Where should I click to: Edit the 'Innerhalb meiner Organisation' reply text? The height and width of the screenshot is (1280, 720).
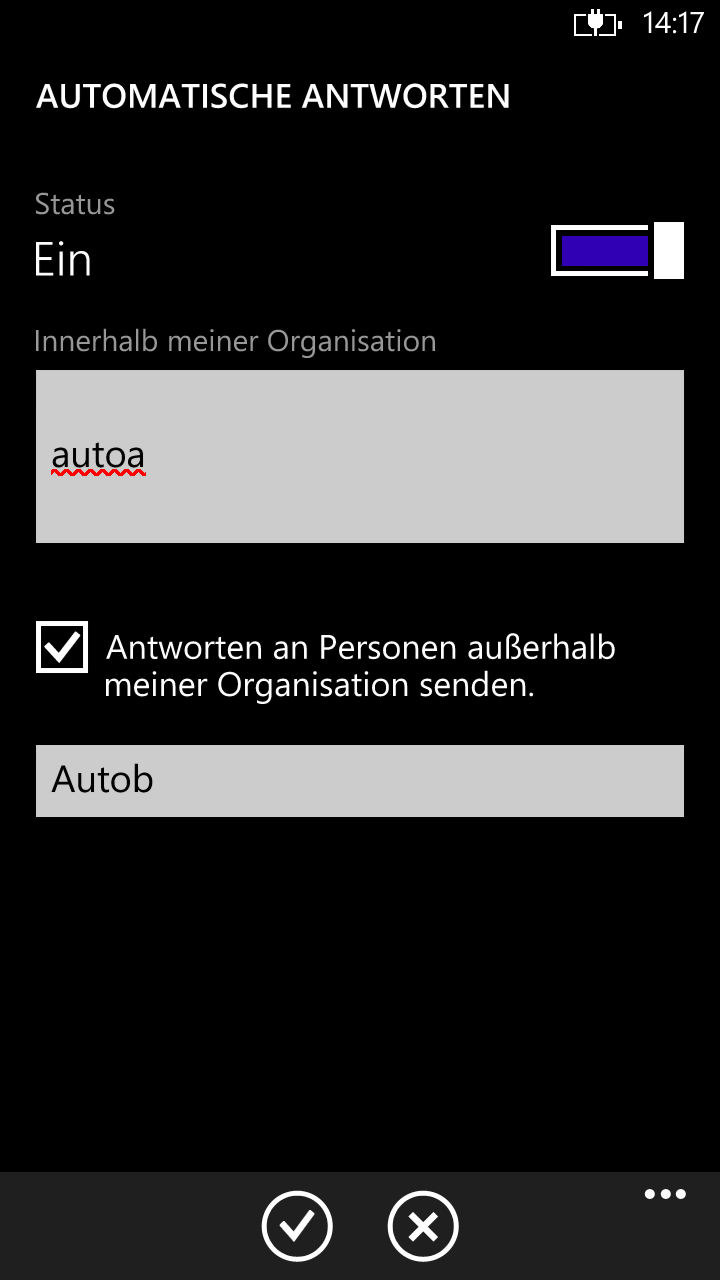coord(360,457)
